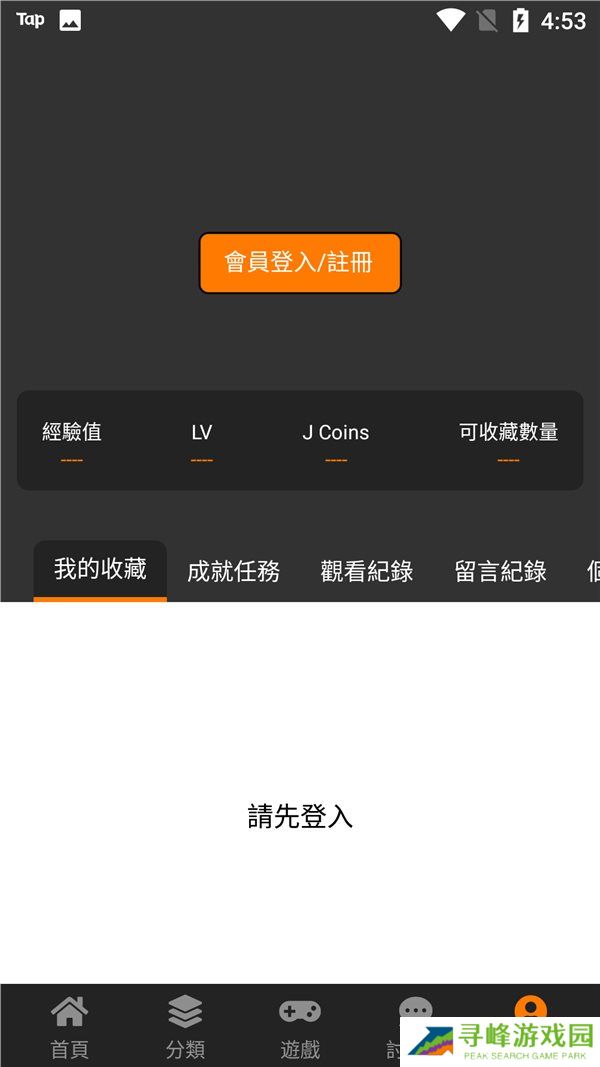Screen dimensions: 600x1067
Task: Open the 觀看紀錄 tab
Action: [x=367, y=571]
